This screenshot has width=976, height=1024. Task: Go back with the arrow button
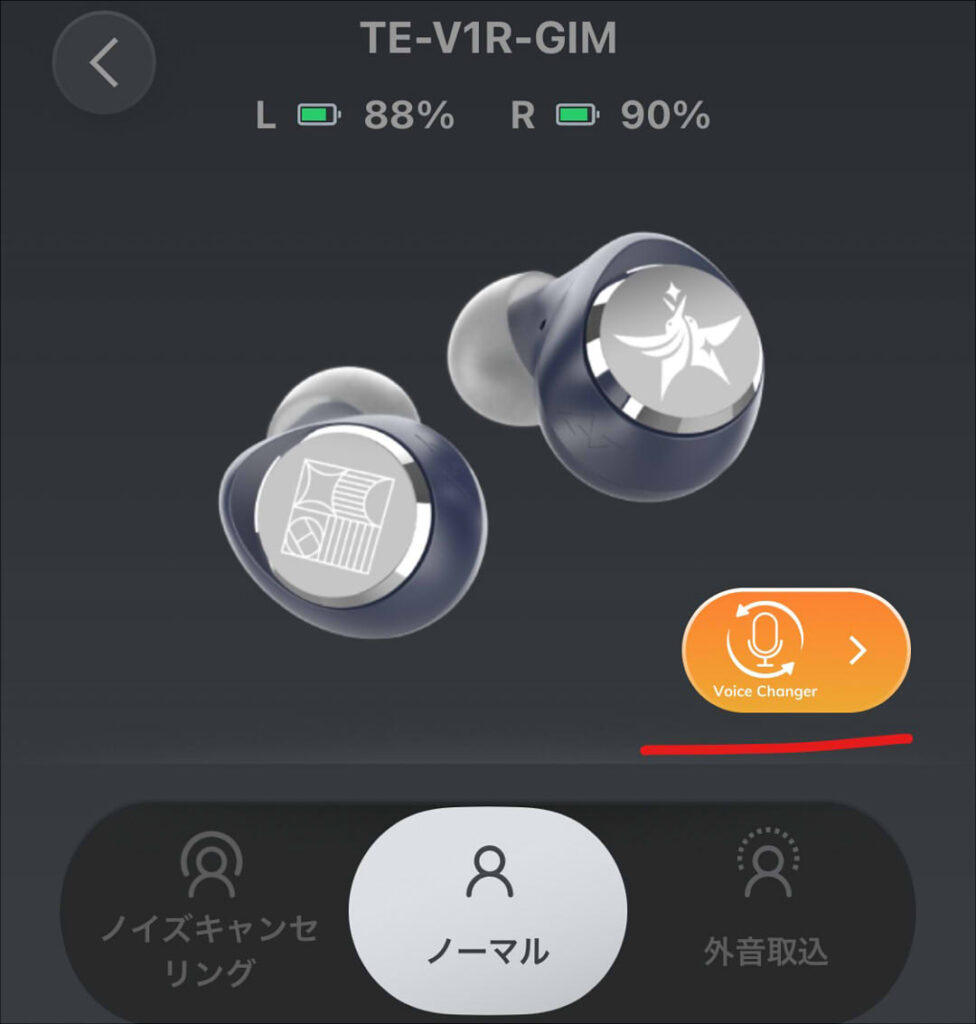(x=103, y=63)
